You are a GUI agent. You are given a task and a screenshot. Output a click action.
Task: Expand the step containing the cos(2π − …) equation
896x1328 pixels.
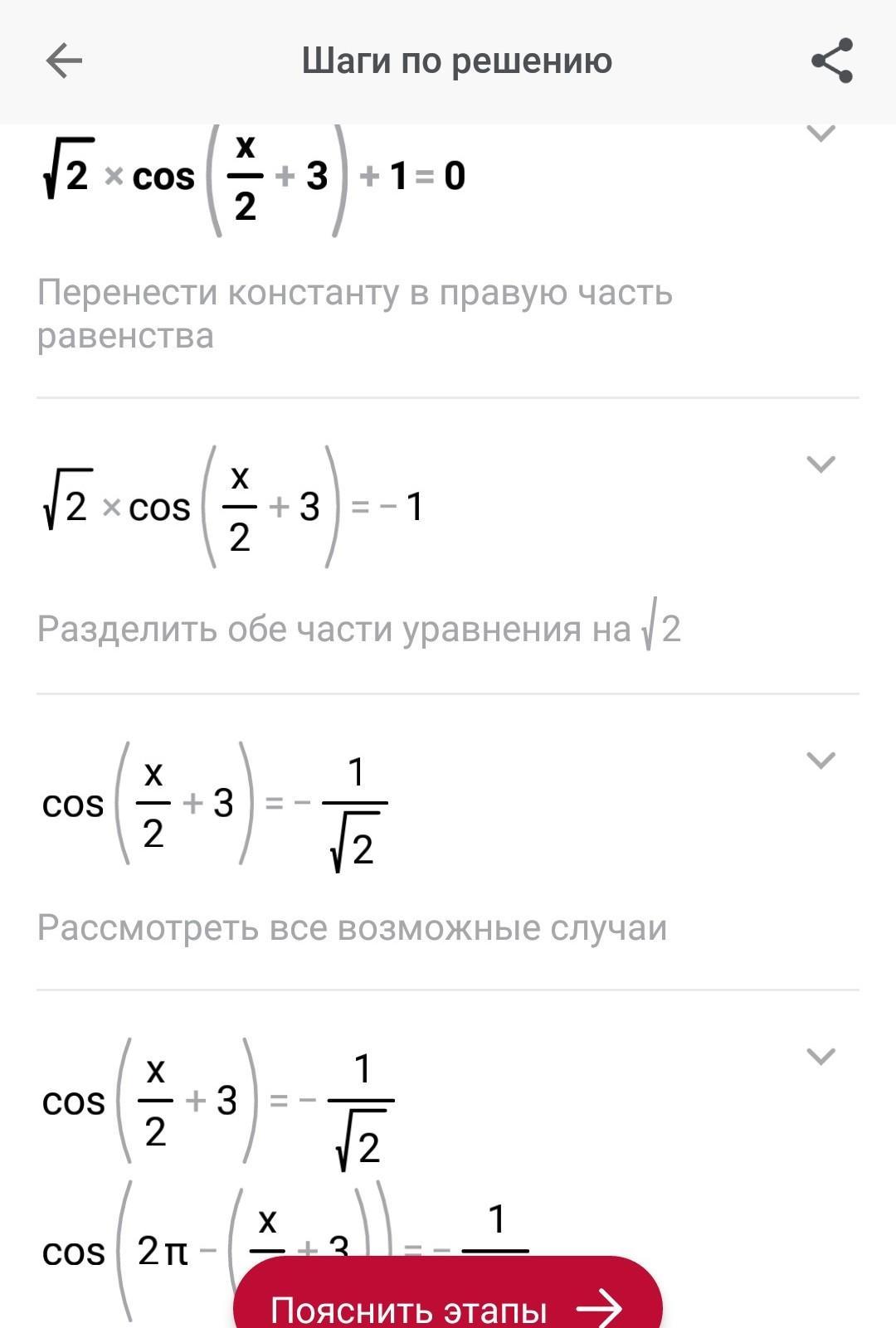821,1056
